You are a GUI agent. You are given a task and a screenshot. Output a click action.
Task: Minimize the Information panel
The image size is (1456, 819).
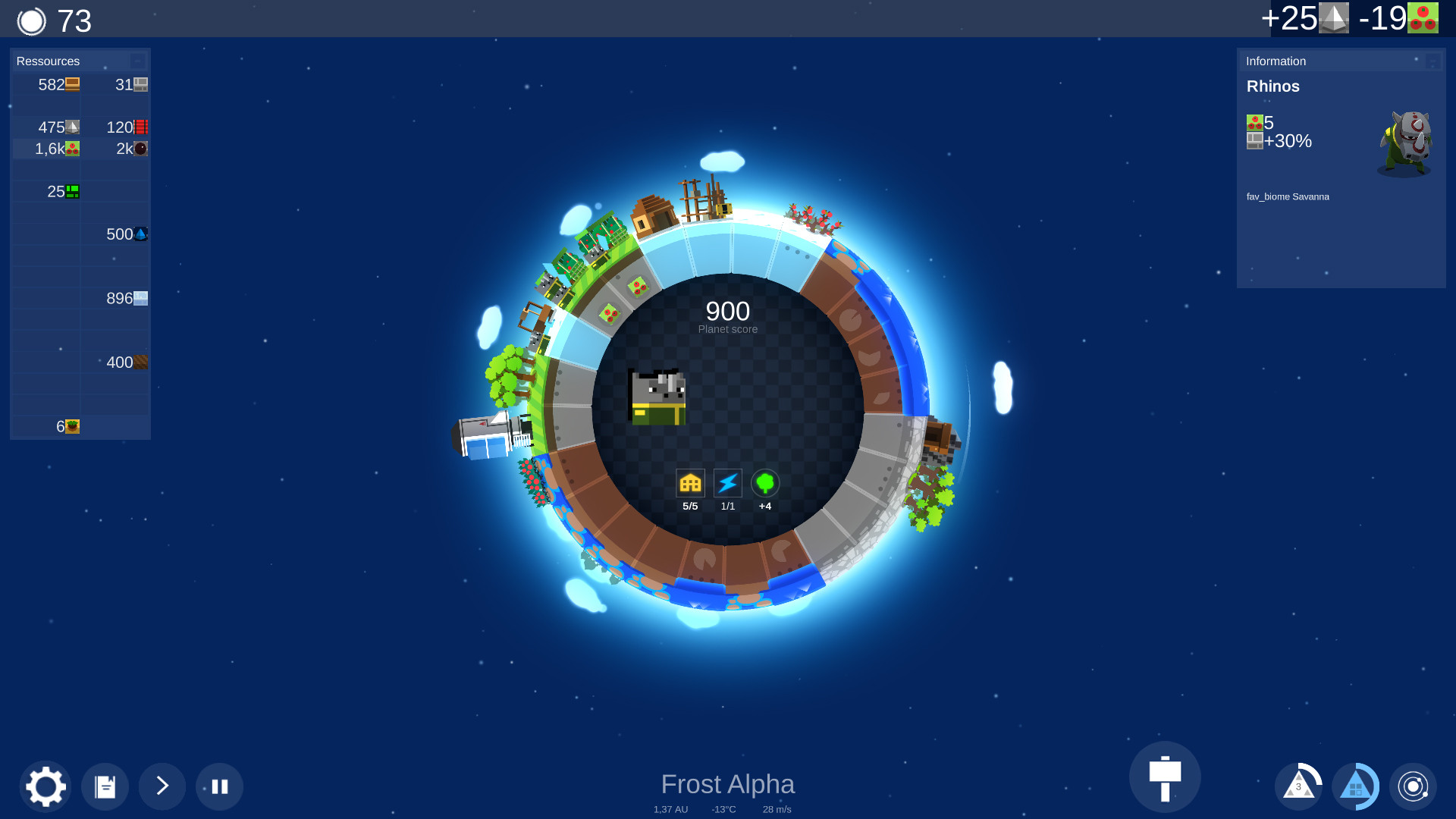1432,61
